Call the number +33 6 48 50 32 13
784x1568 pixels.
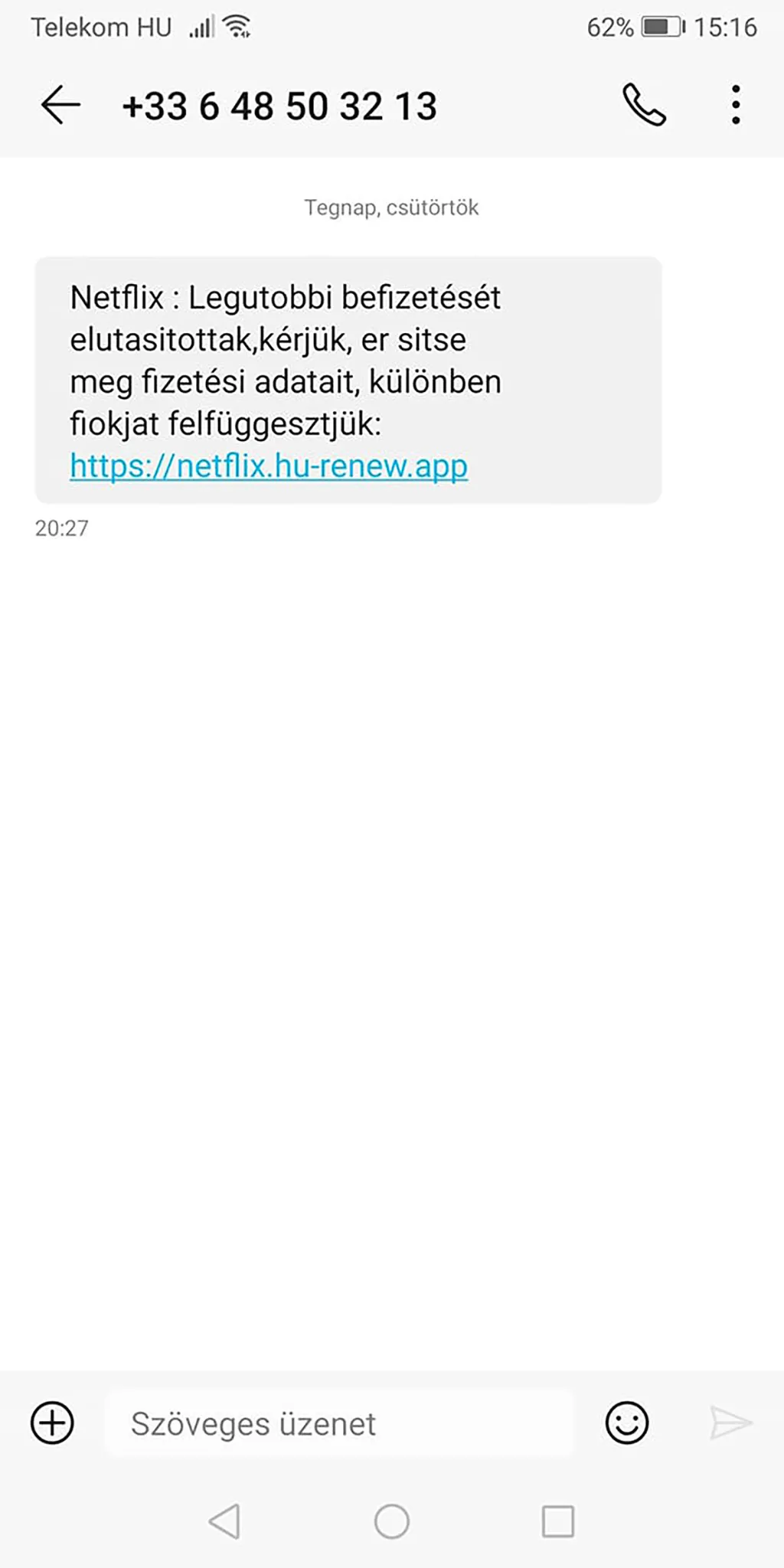tap(644, 105)
